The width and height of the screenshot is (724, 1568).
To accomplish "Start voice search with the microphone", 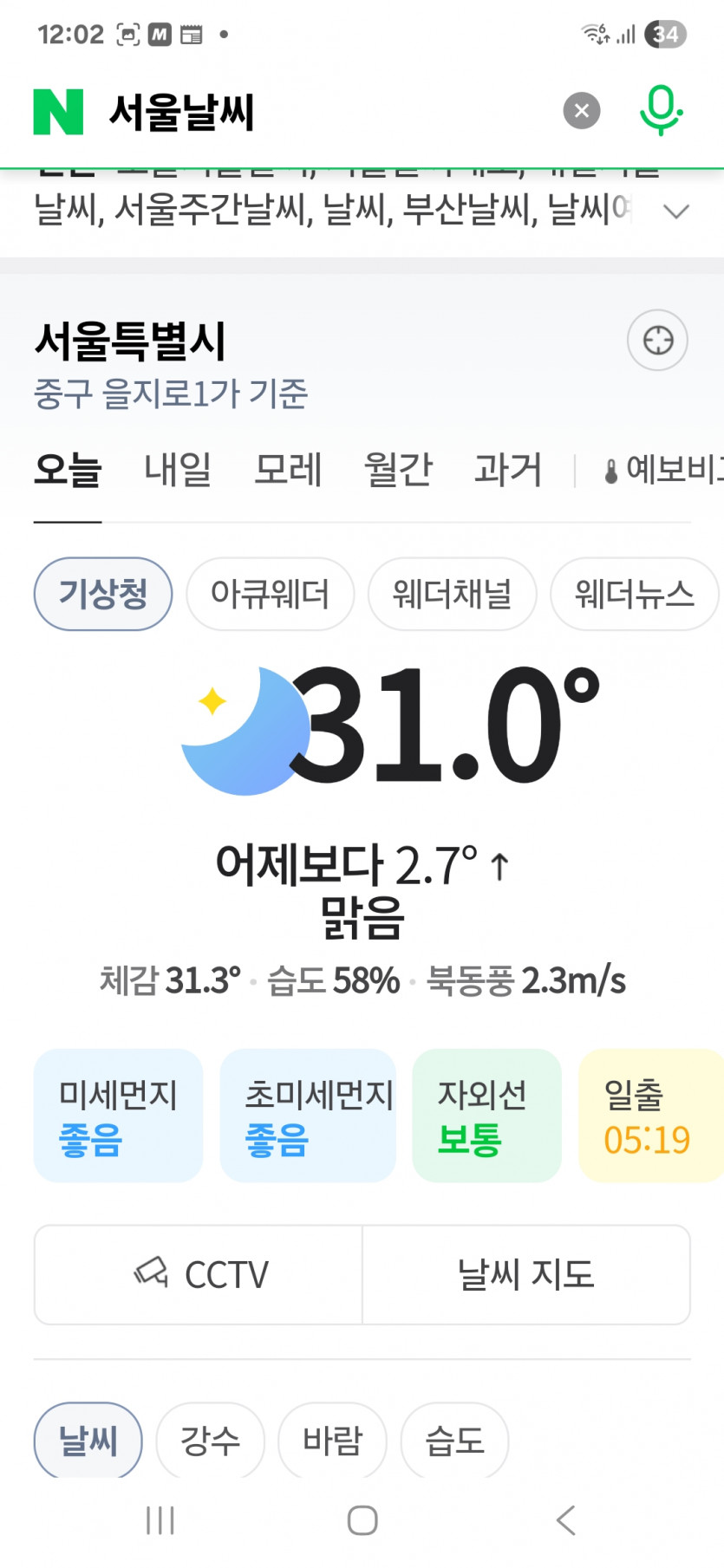I will pyautogui.click(x=661, y=111).
